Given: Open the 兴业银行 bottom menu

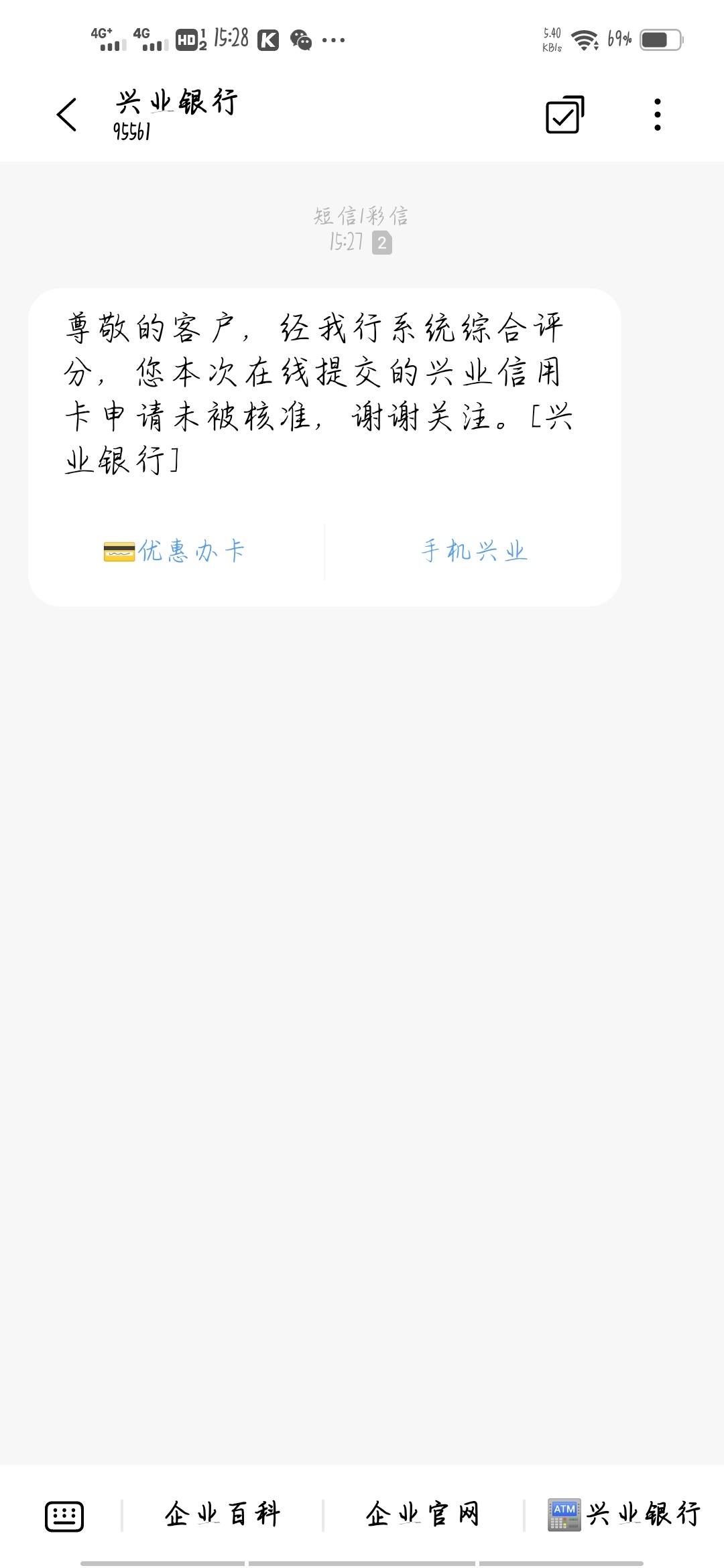Looking at the screenshot, I should tap(624, 1514).
